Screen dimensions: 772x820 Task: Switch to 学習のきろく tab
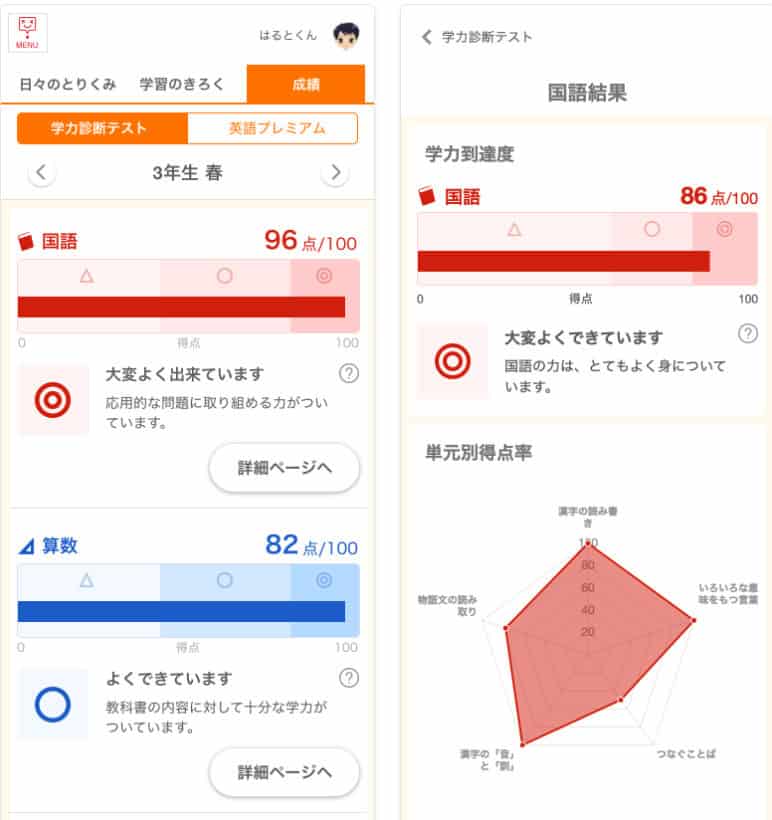coord(182,84)
